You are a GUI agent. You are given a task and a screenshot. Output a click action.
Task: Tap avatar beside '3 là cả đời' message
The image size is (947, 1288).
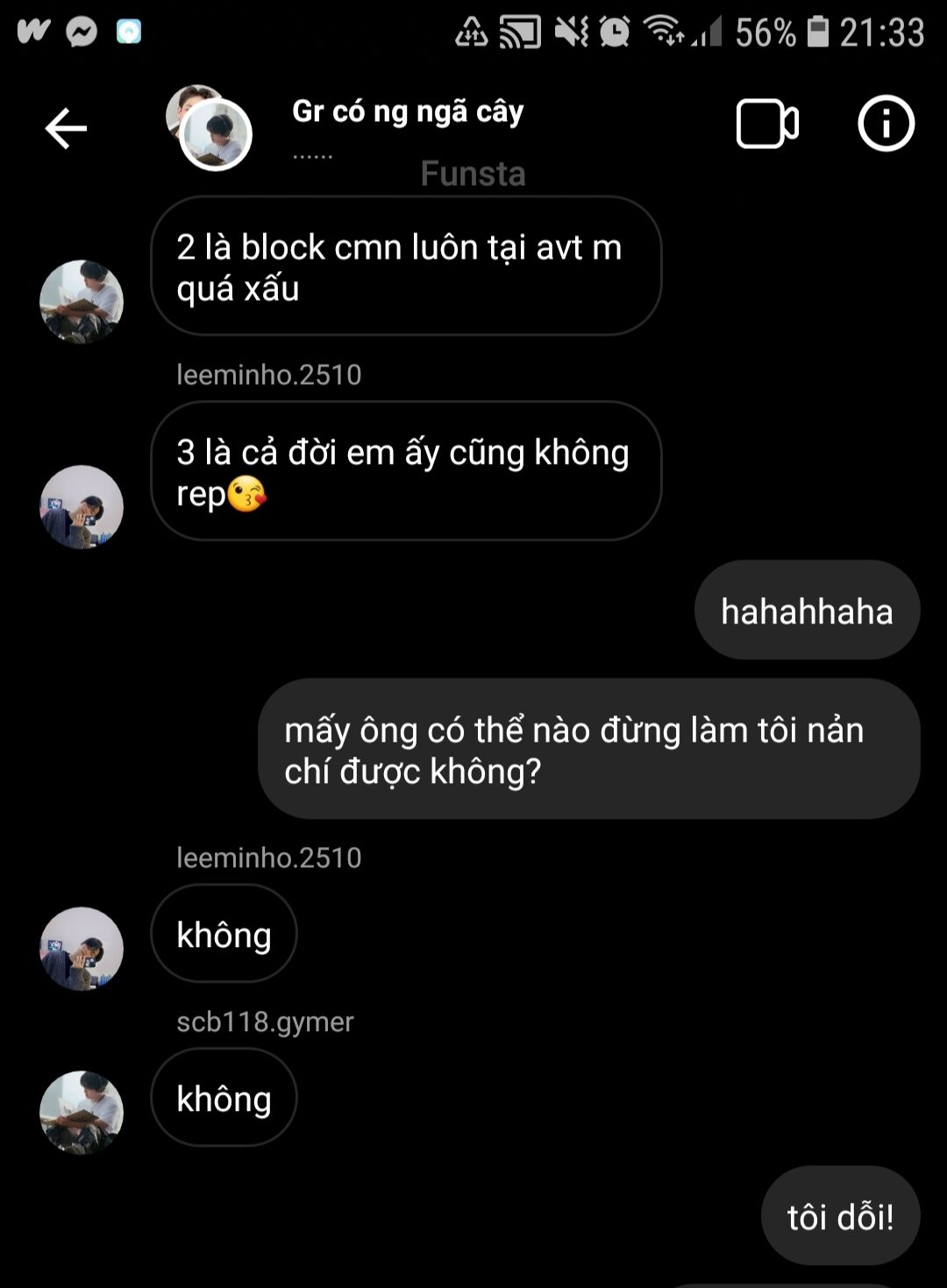tap(82, 507)
